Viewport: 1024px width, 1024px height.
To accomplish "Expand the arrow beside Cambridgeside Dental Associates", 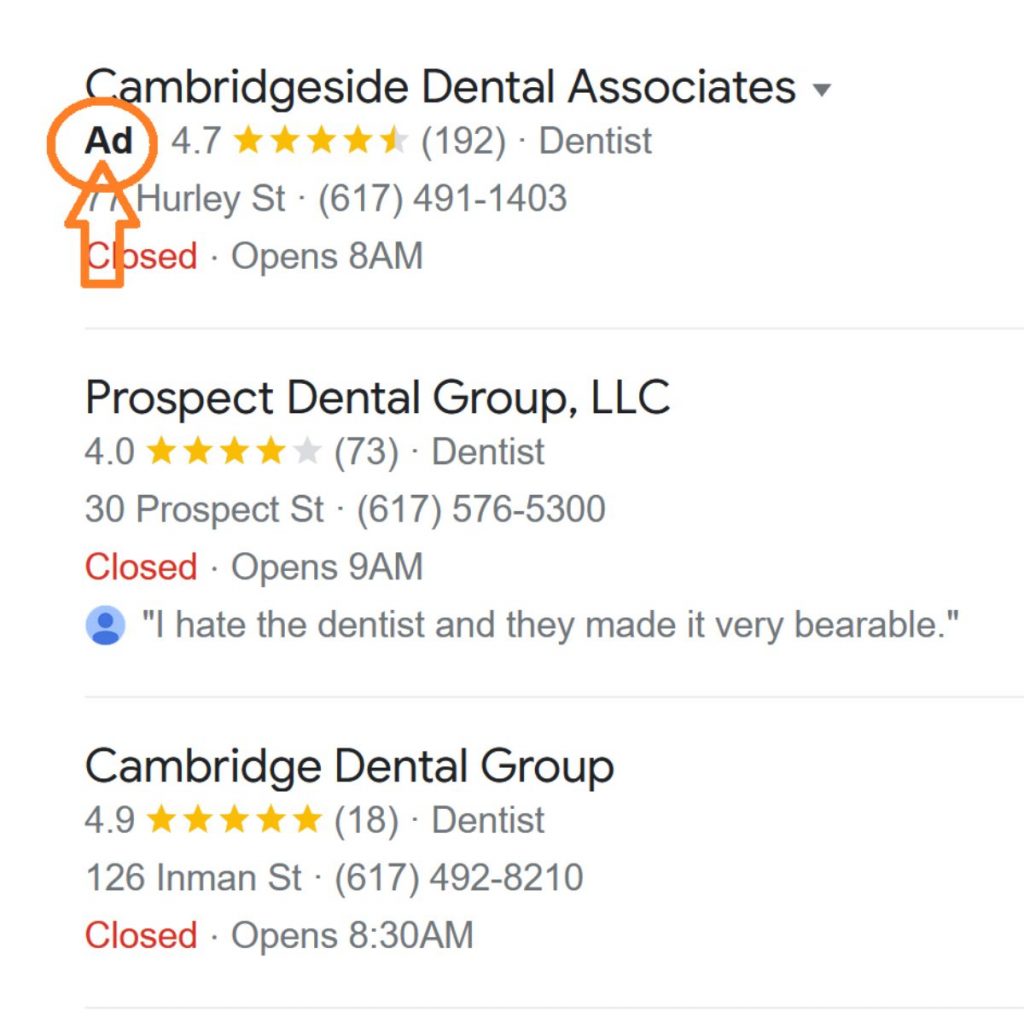I will coord(822,90).
